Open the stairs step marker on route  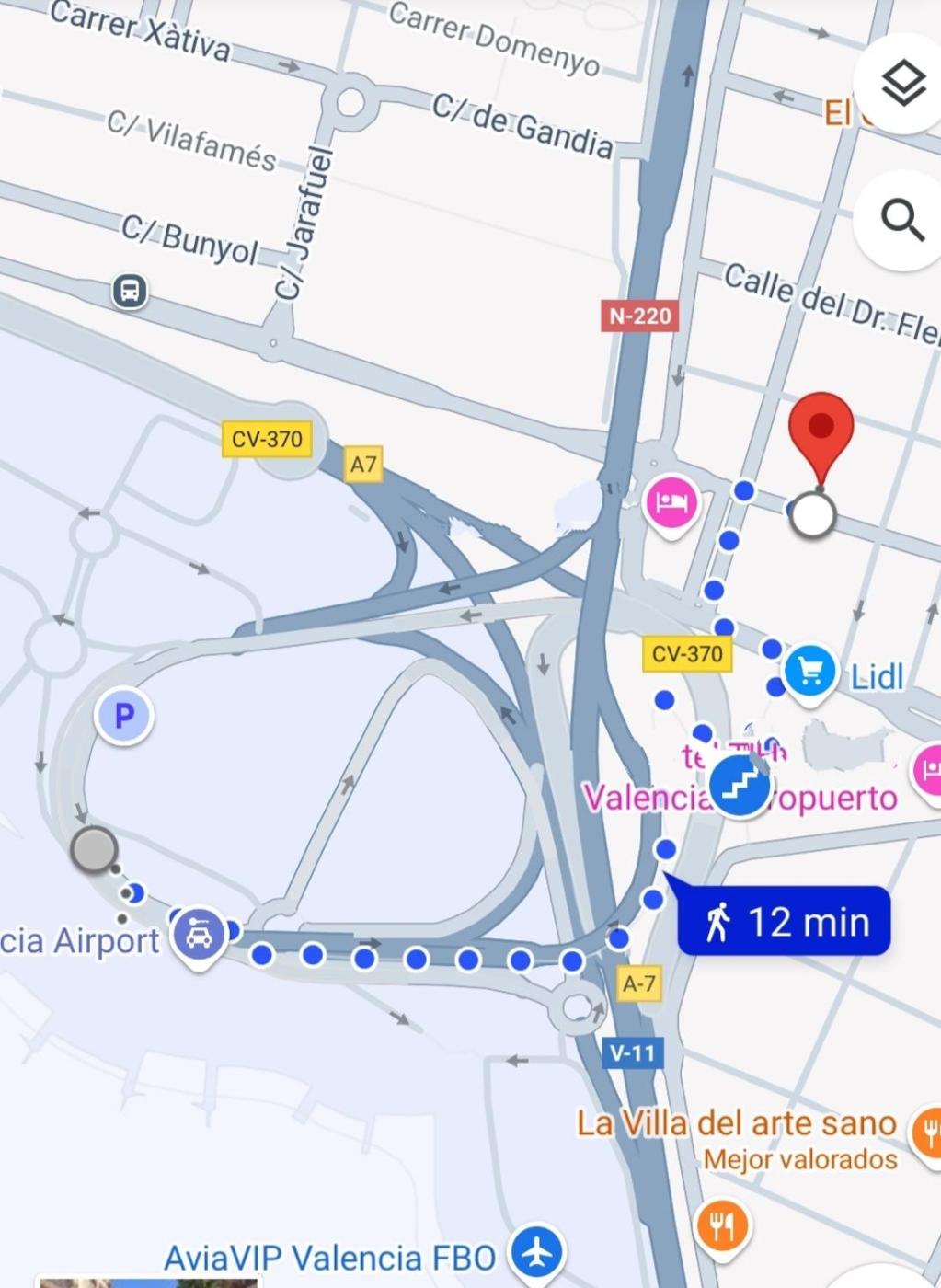pyautogui.click(x=741, y=786)
